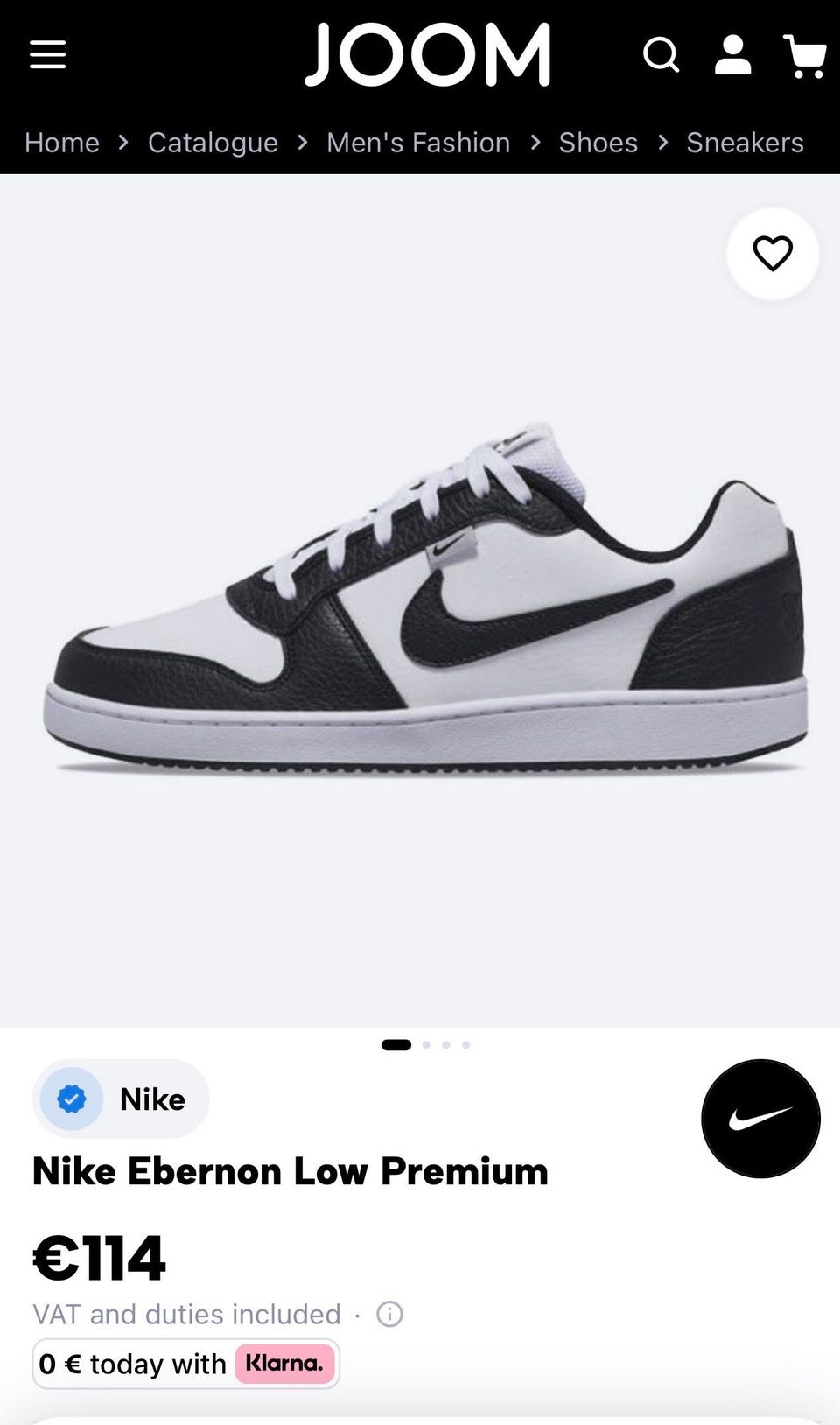Image resolution: width=840 pixels, height=1425 pixels.
Task: Go to Home breadcrumb
Action: pyautogui.click(x=62, y=143)
